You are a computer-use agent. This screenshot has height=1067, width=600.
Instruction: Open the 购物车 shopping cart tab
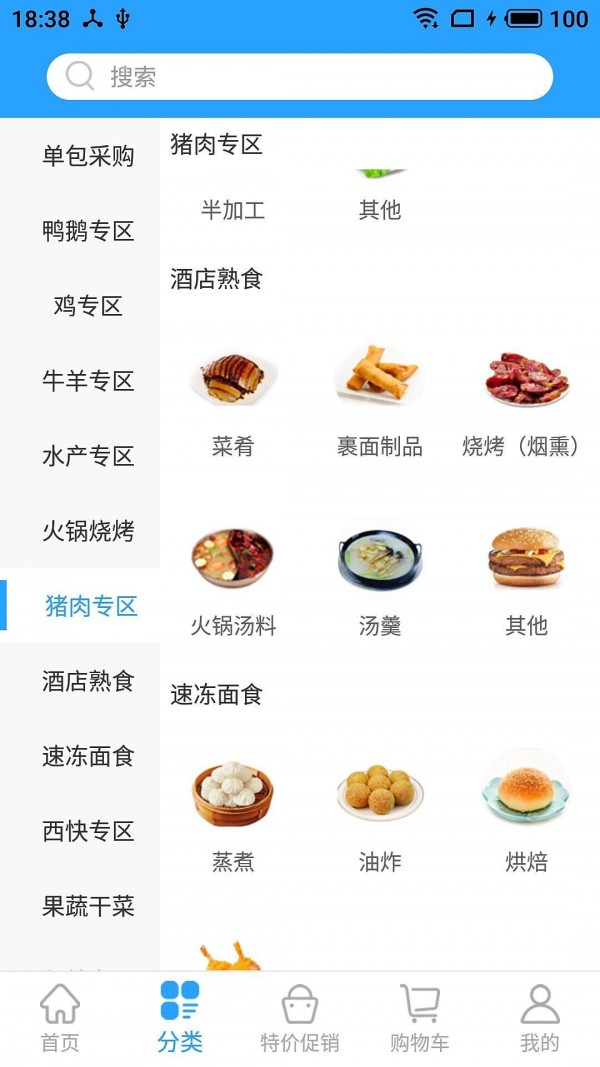(x=419, y=1018)
